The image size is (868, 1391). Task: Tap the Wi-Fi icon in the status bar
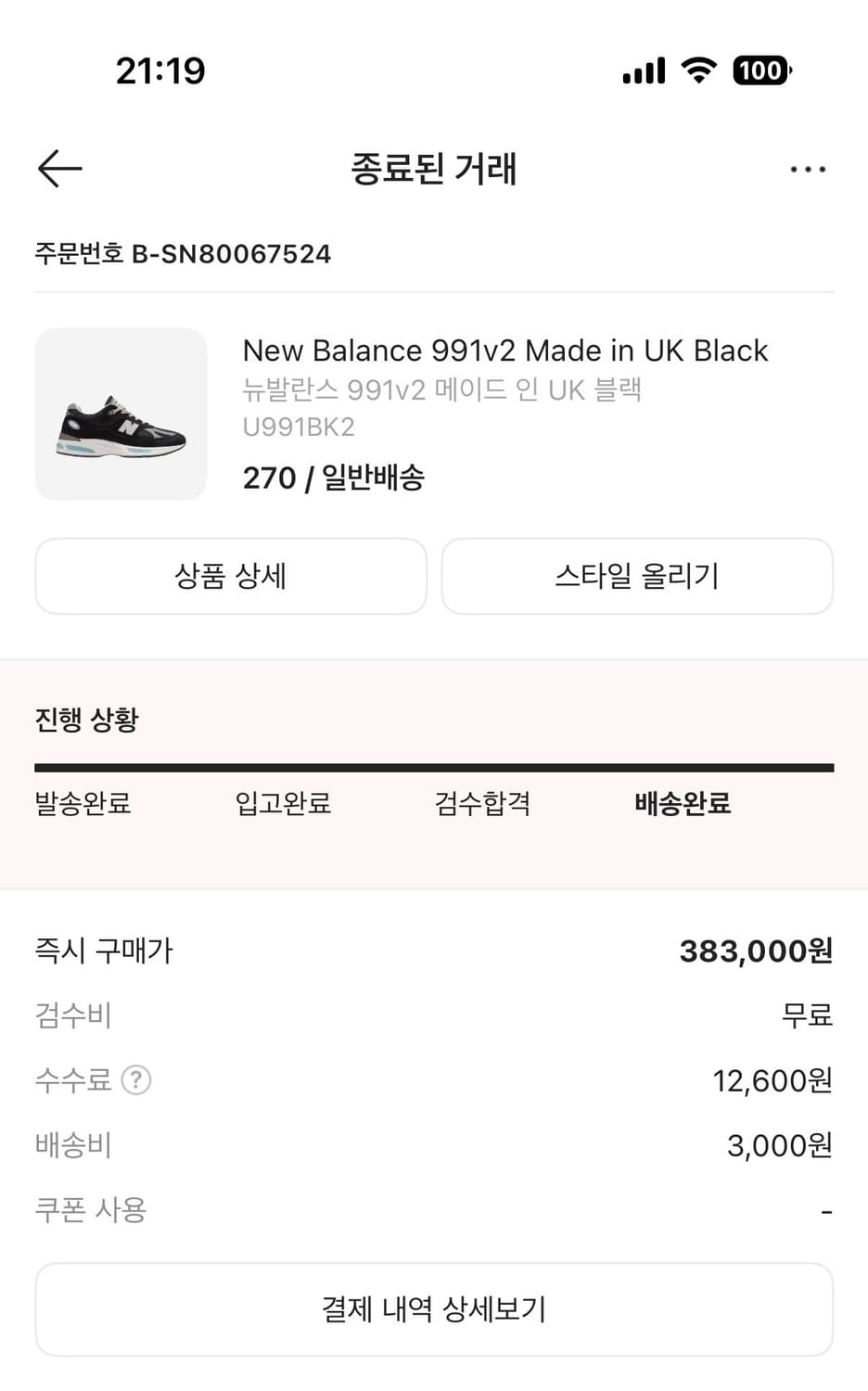coord(700,69)
